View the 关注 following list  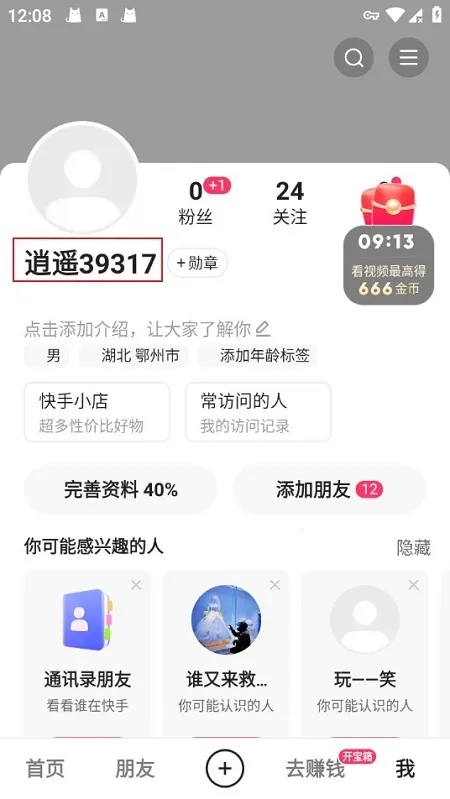click(290, 203)
